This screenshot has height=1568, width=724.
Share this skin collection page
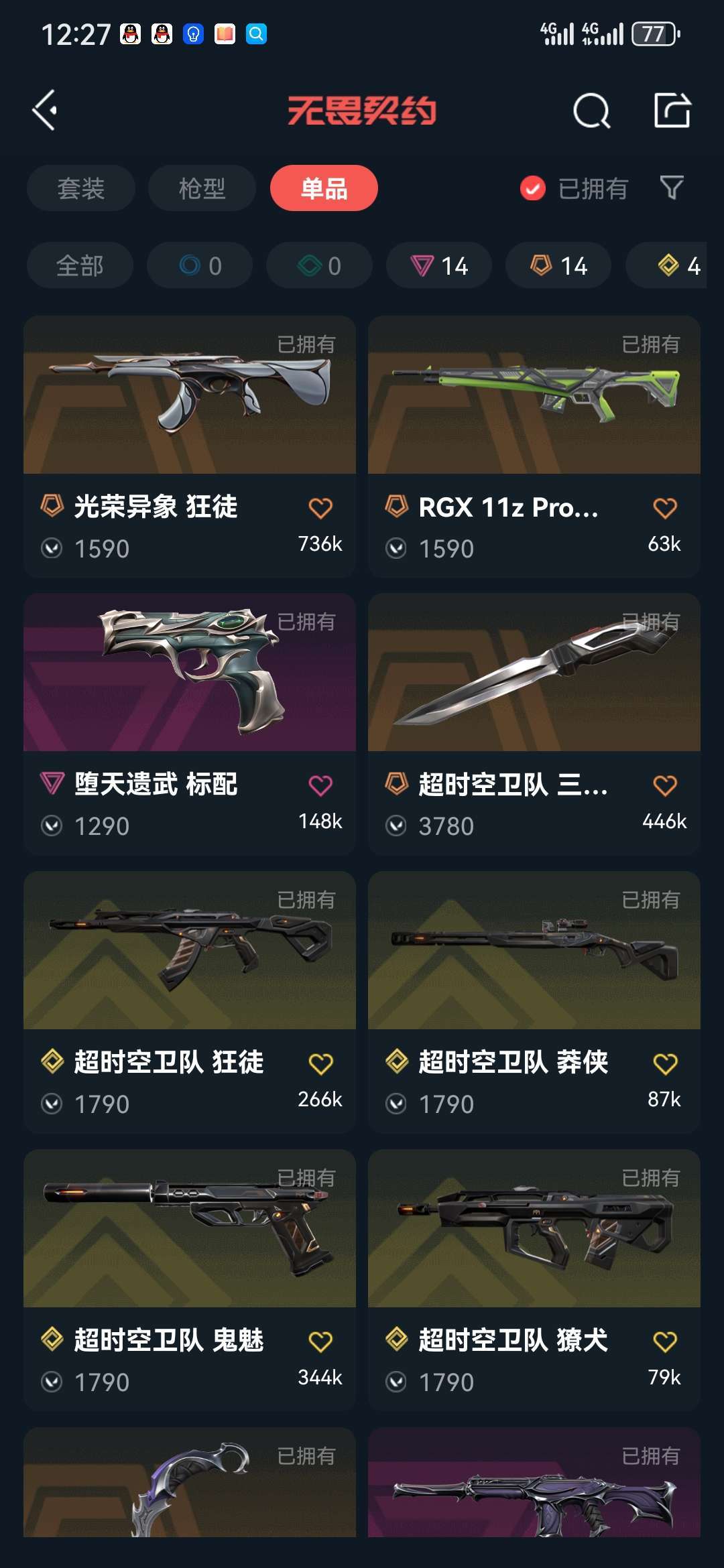672,111
